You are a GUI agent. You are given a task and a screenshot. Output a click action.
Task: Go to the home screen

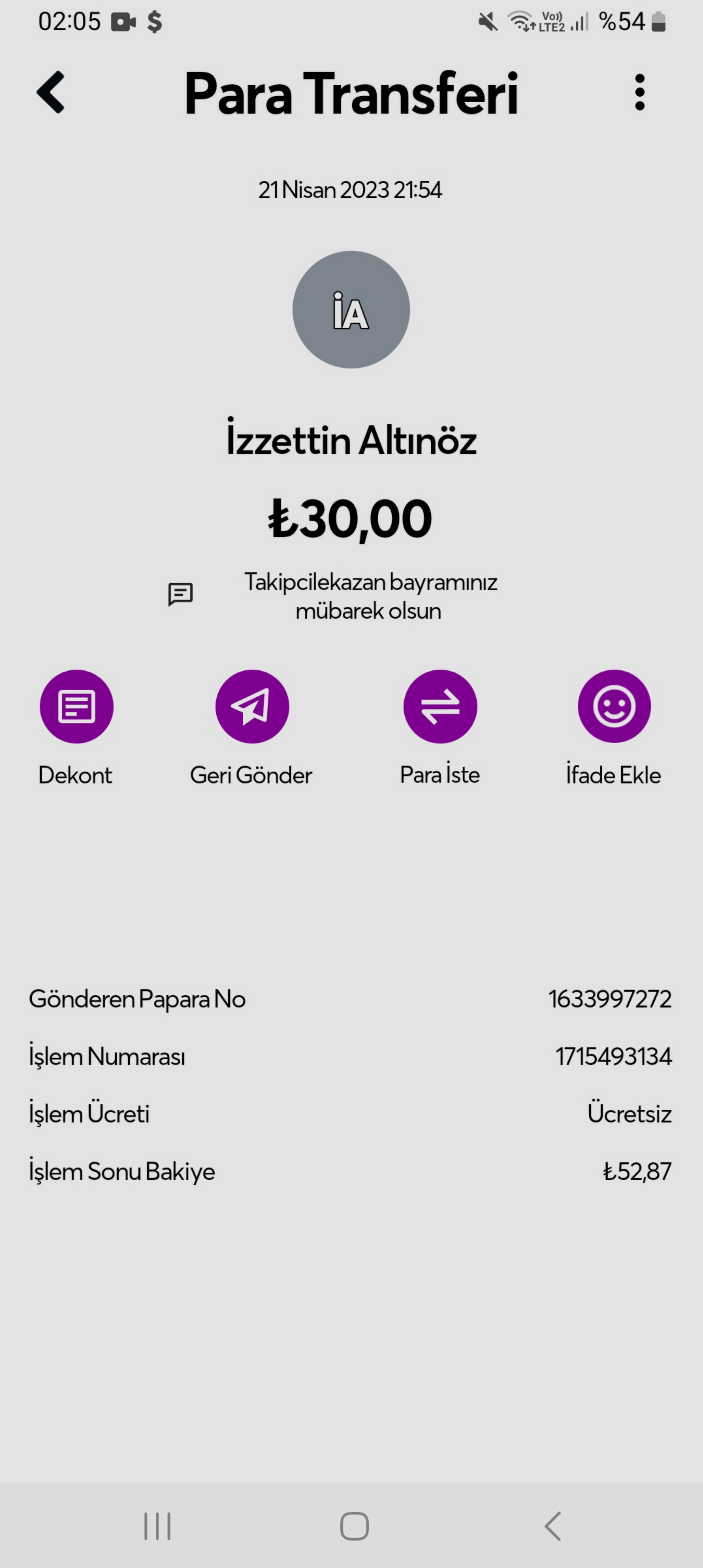coord(354,1526)
